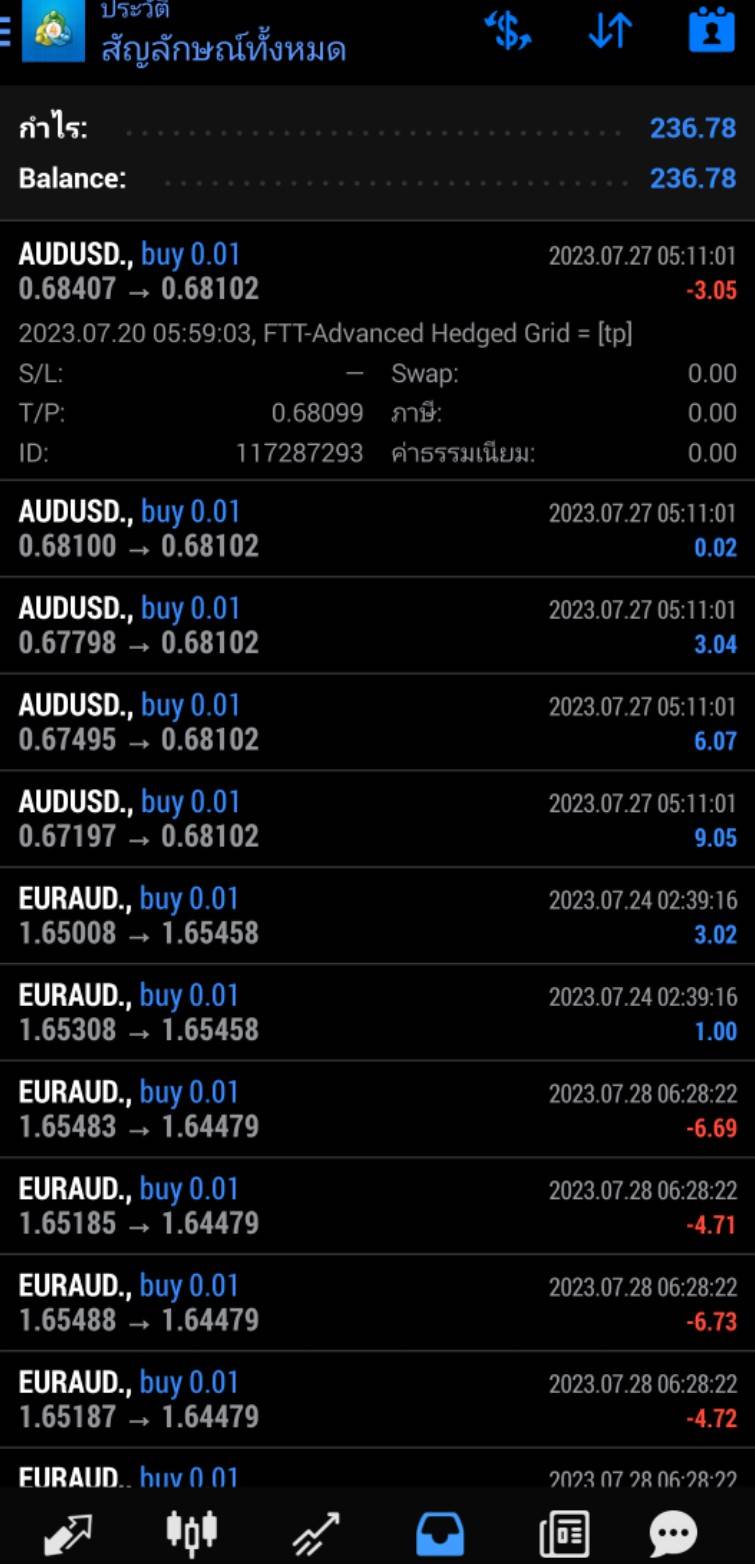This screenshot has height=1564, width=755.
Task: Open the calendar date range picker
Action: point(712,31)
